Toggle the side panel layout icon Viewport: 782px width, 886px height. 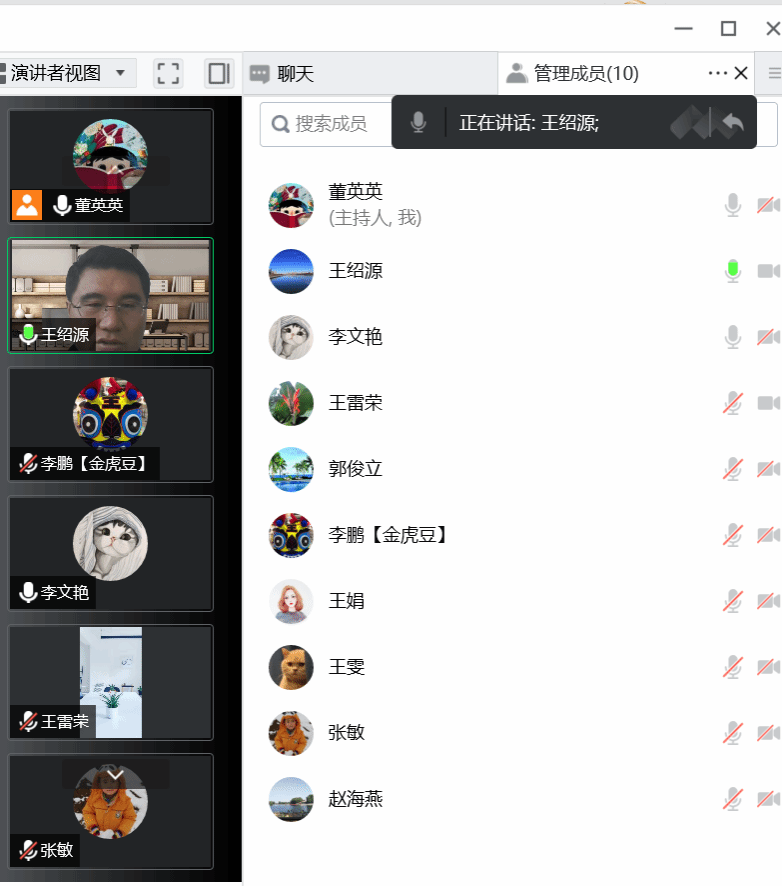coord(218,73)
